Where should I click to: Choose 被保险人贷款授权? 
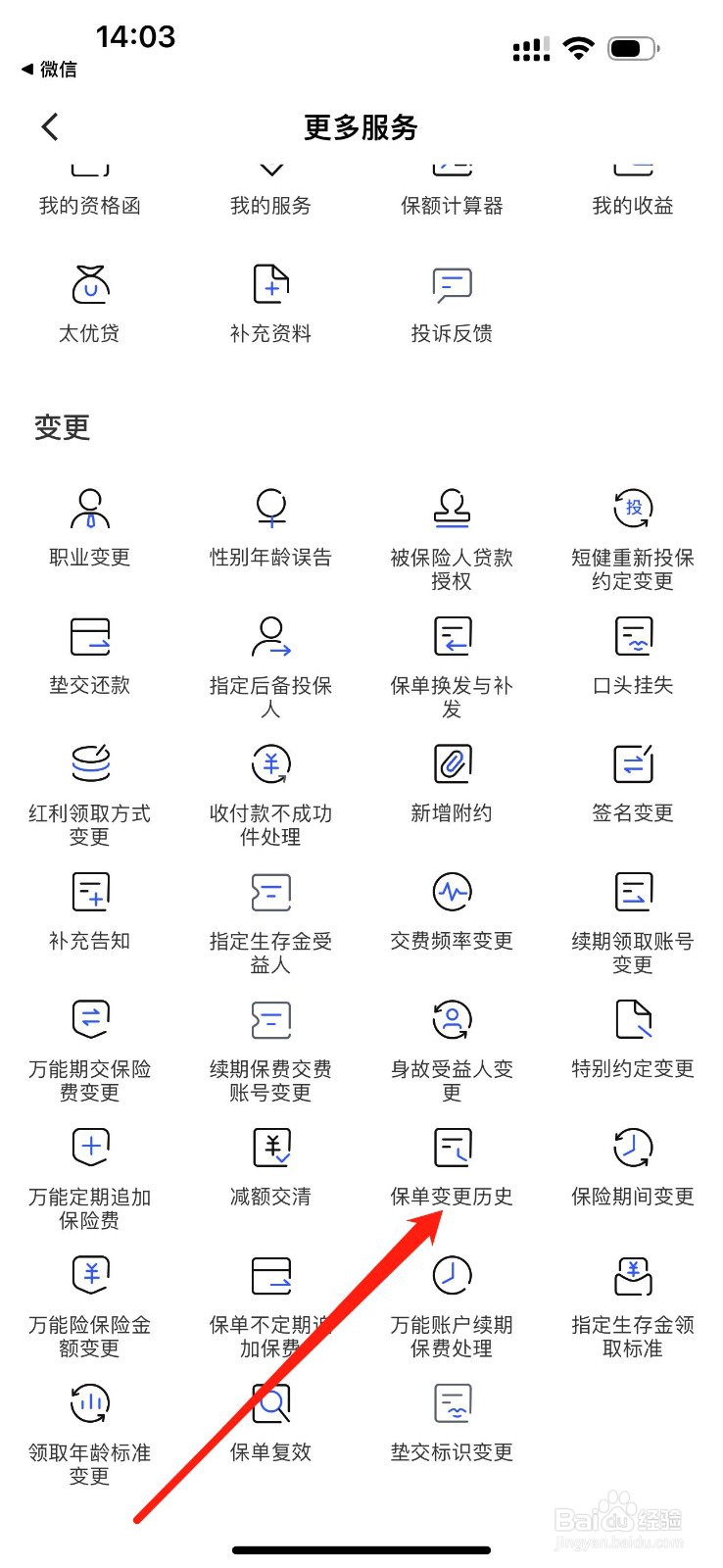pos(452,537)
